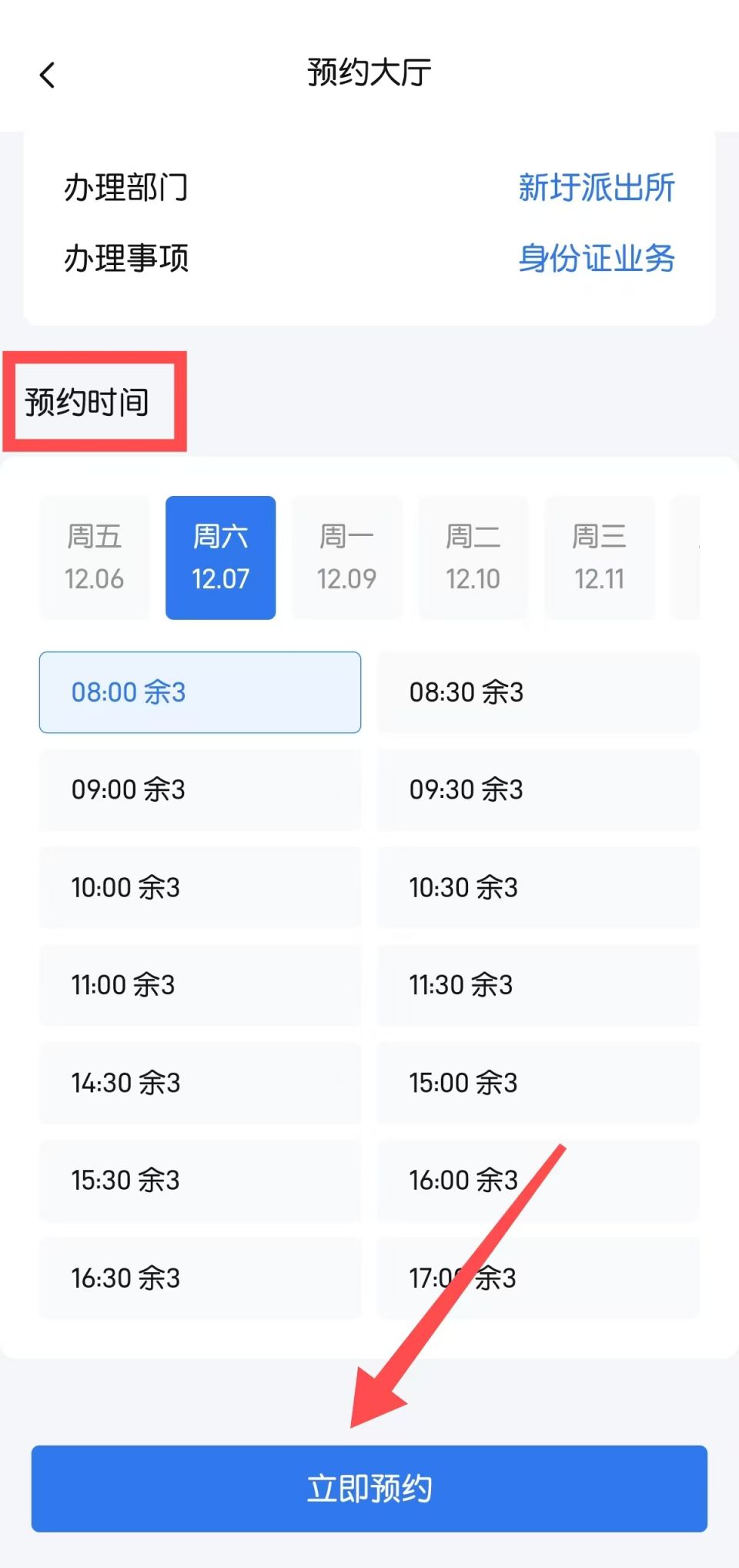The image size is (739, 1568).
Task: Pick the 14:30 afternoon slot
Action: pos(200,1083)
